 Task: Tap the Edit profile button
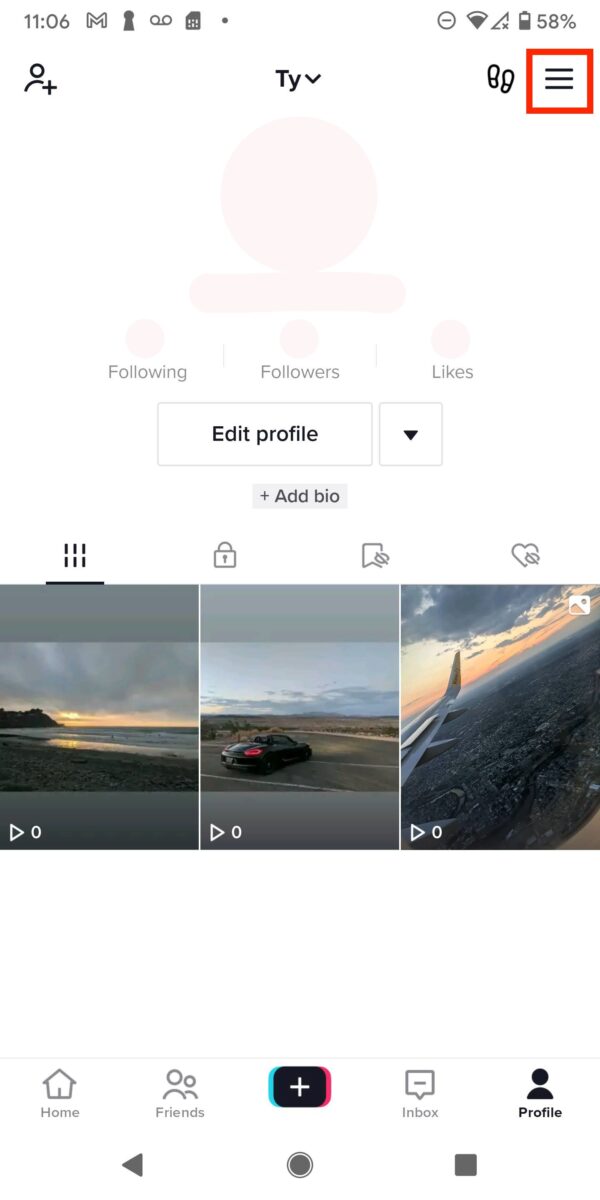265,434
